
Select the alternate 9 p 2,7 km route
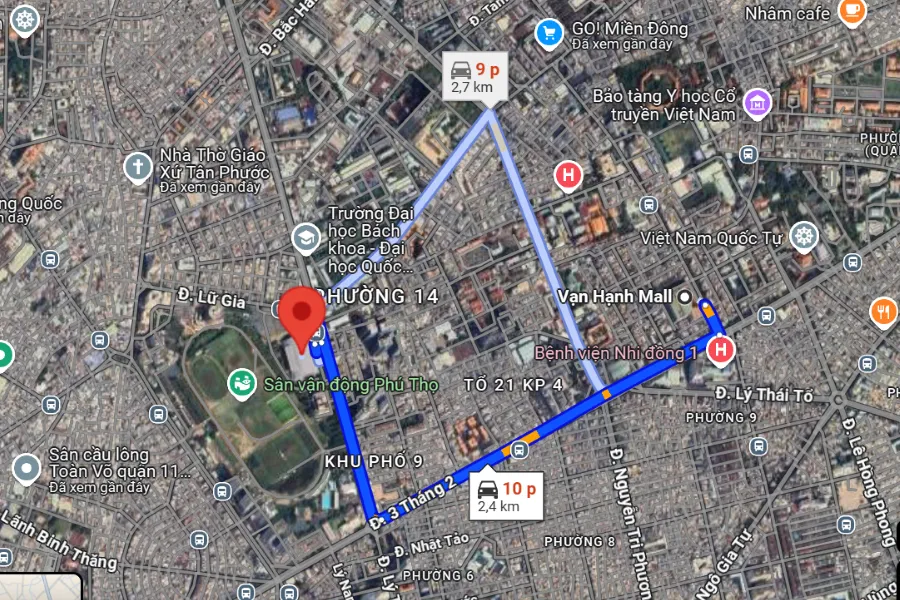(475, 77)
